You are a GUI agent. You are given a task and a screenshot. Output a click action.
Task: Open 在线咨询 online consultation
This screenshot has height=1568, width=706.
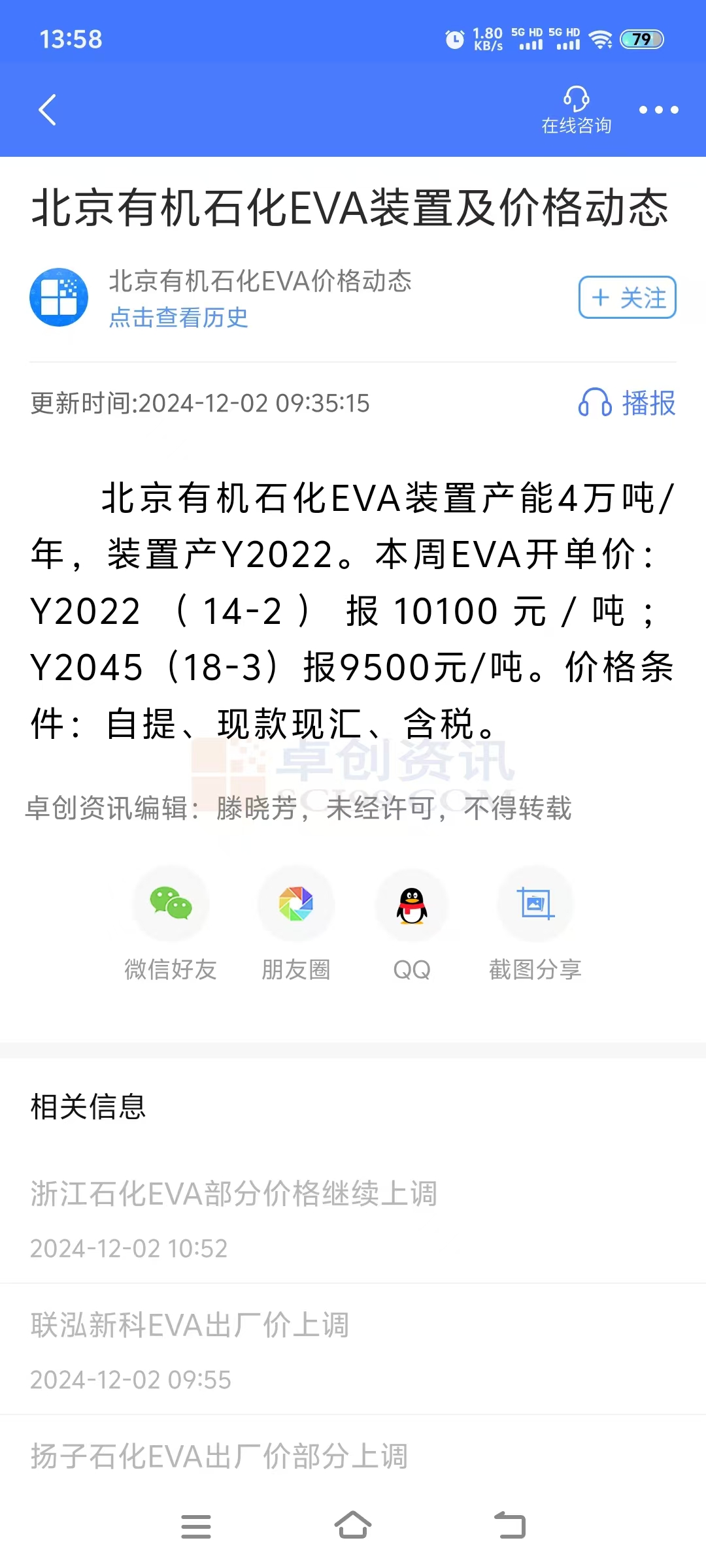[576, 110]
